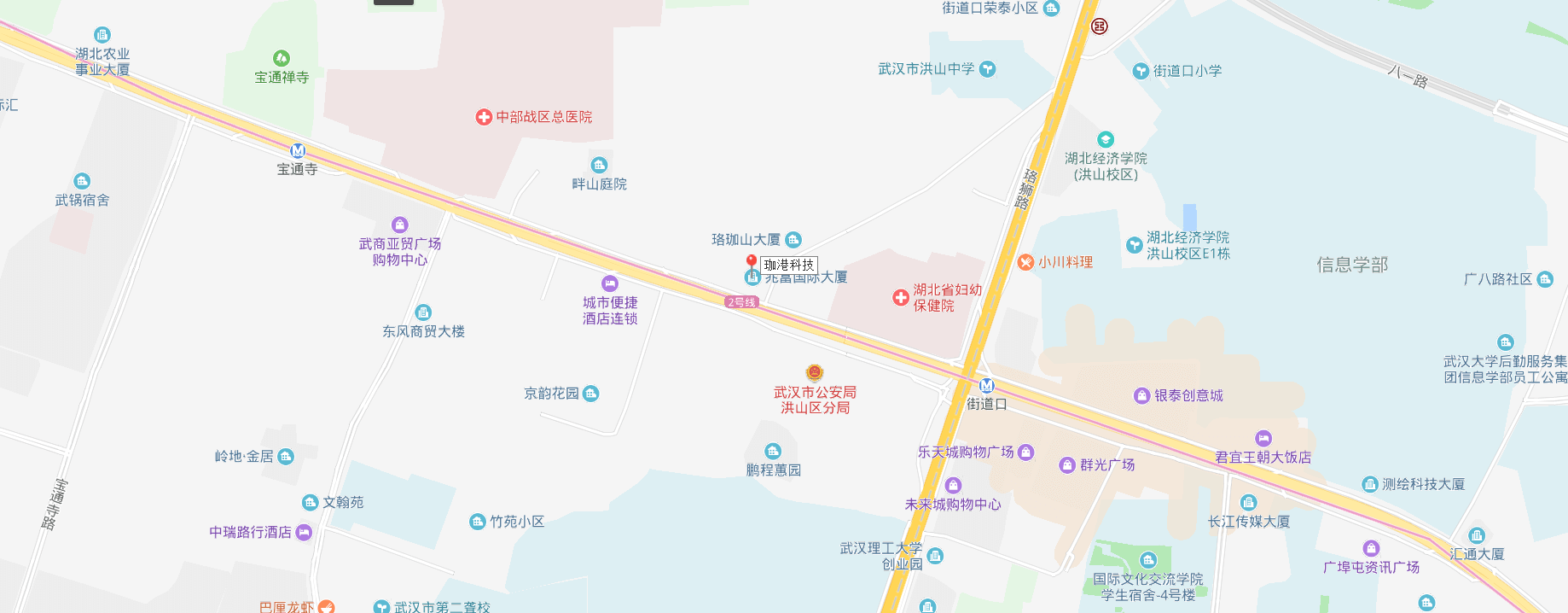Select the 湖北省妇幼保健院 map point
1568x613 pixels.
[900, 297]
